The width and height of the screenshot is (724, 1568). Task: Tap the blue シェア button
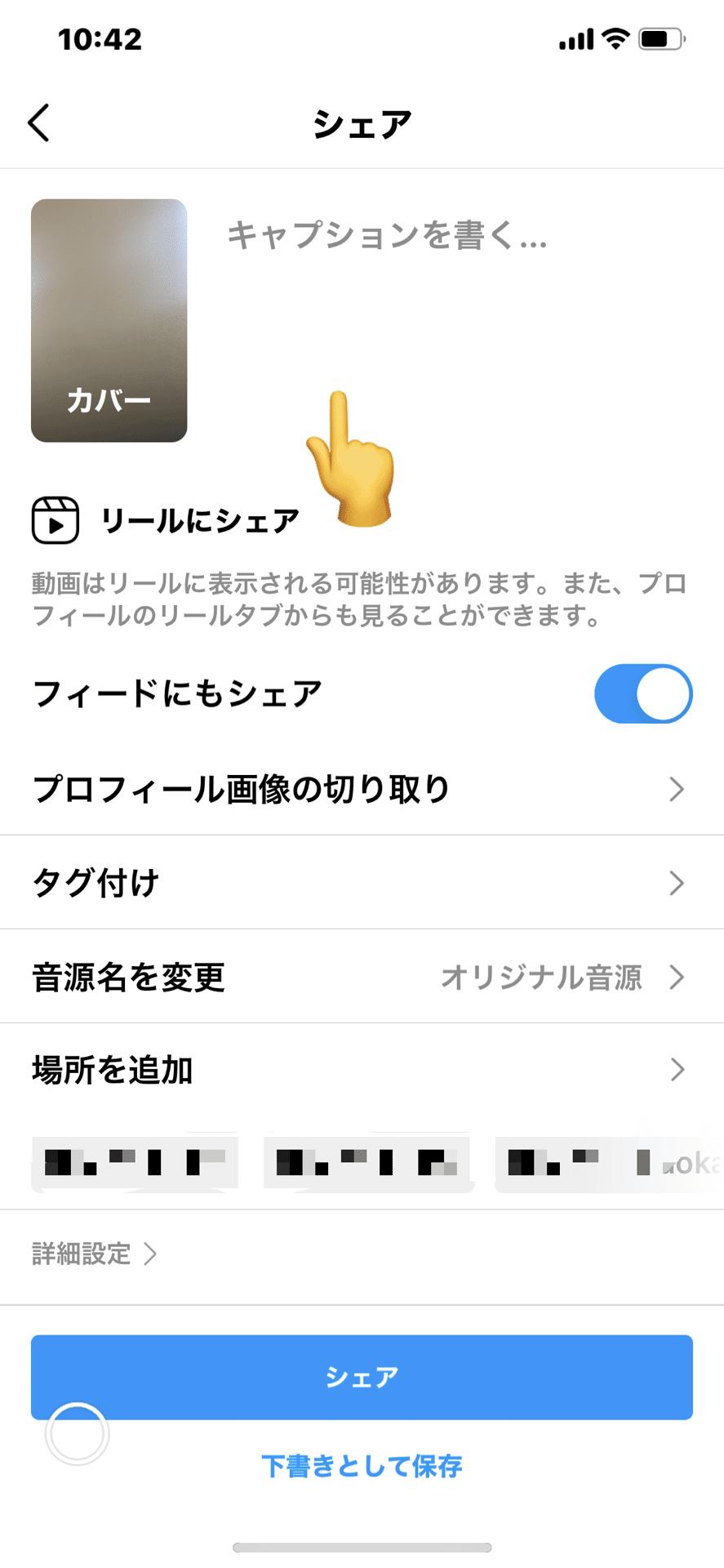coord(362,1378)
